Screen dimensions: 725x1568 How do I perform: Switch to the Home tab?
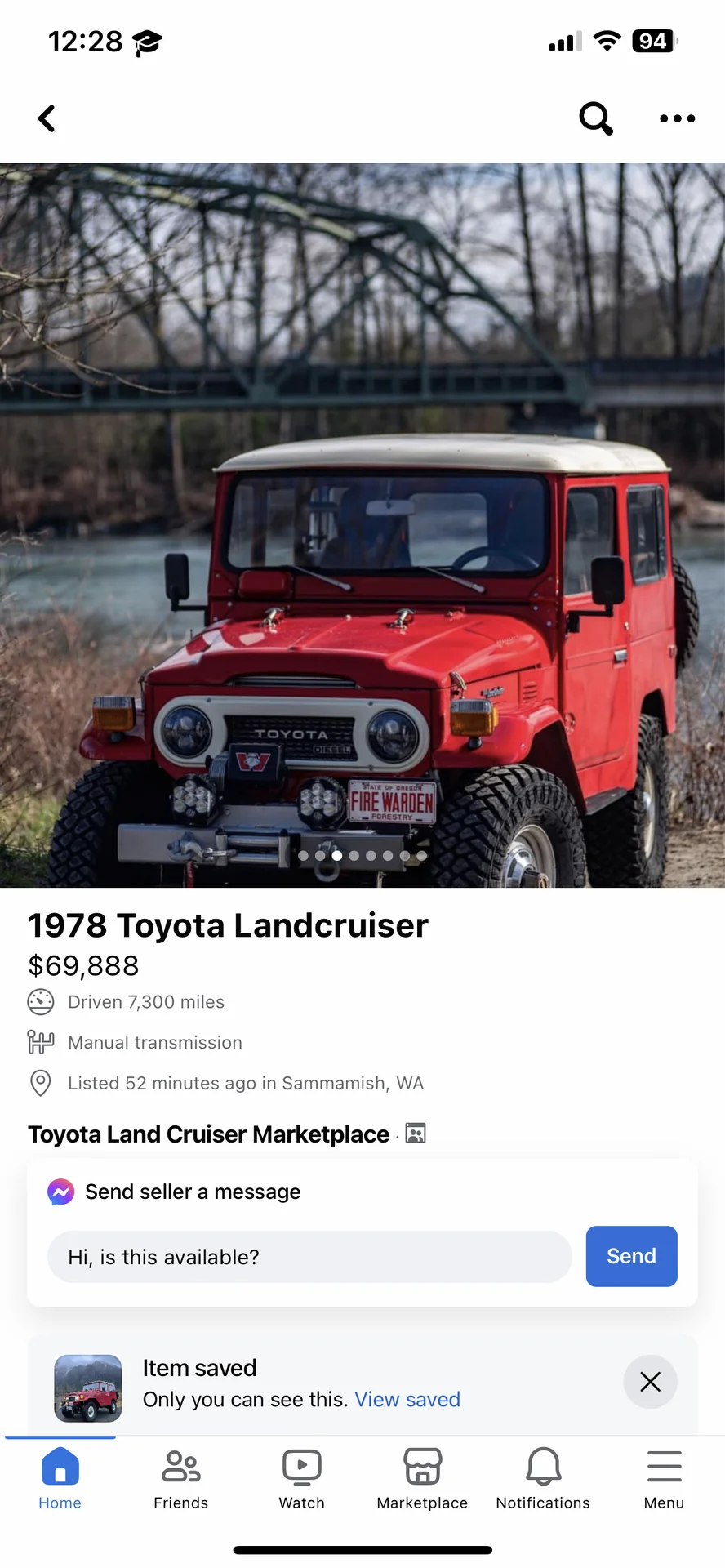pos(60,1477)
